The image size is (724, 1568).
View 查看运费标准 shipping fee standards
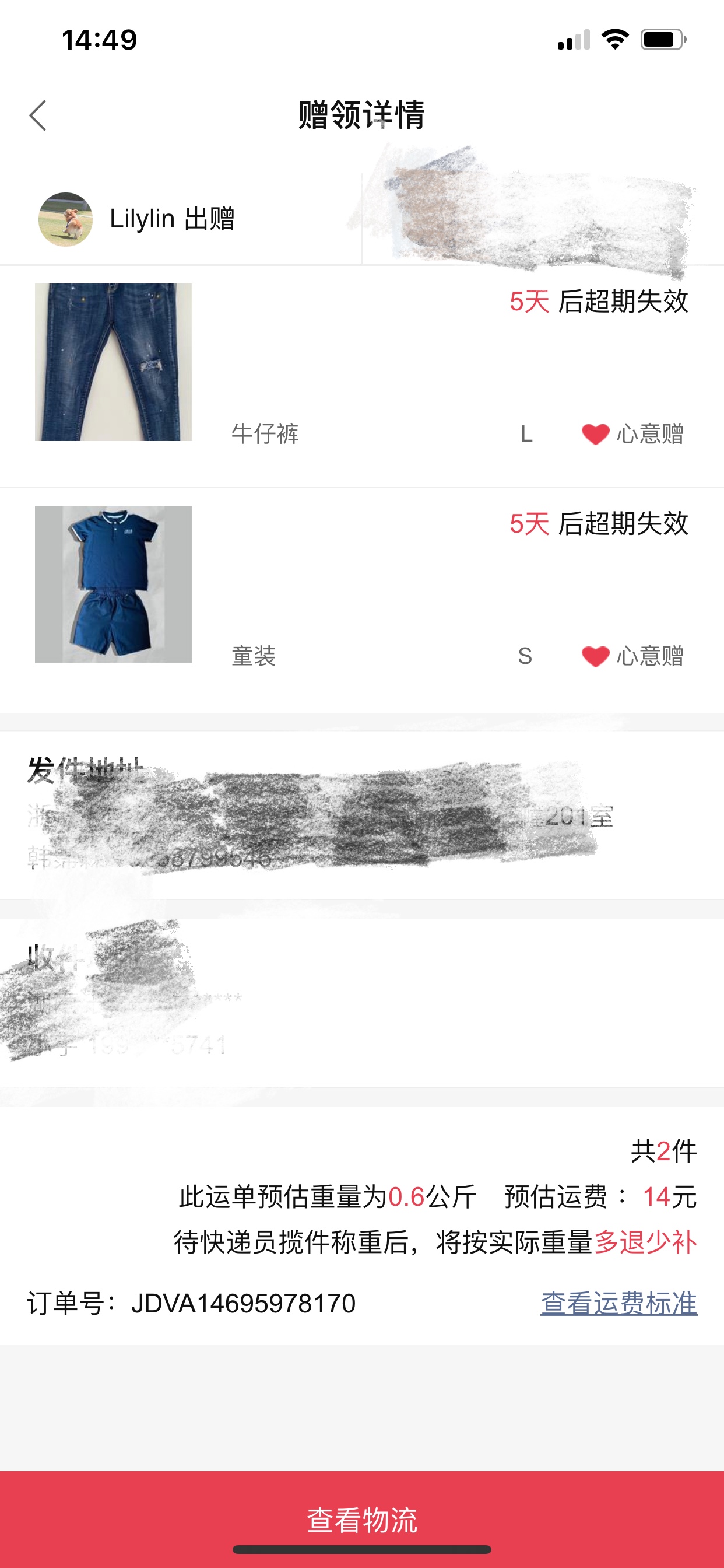618,1303
